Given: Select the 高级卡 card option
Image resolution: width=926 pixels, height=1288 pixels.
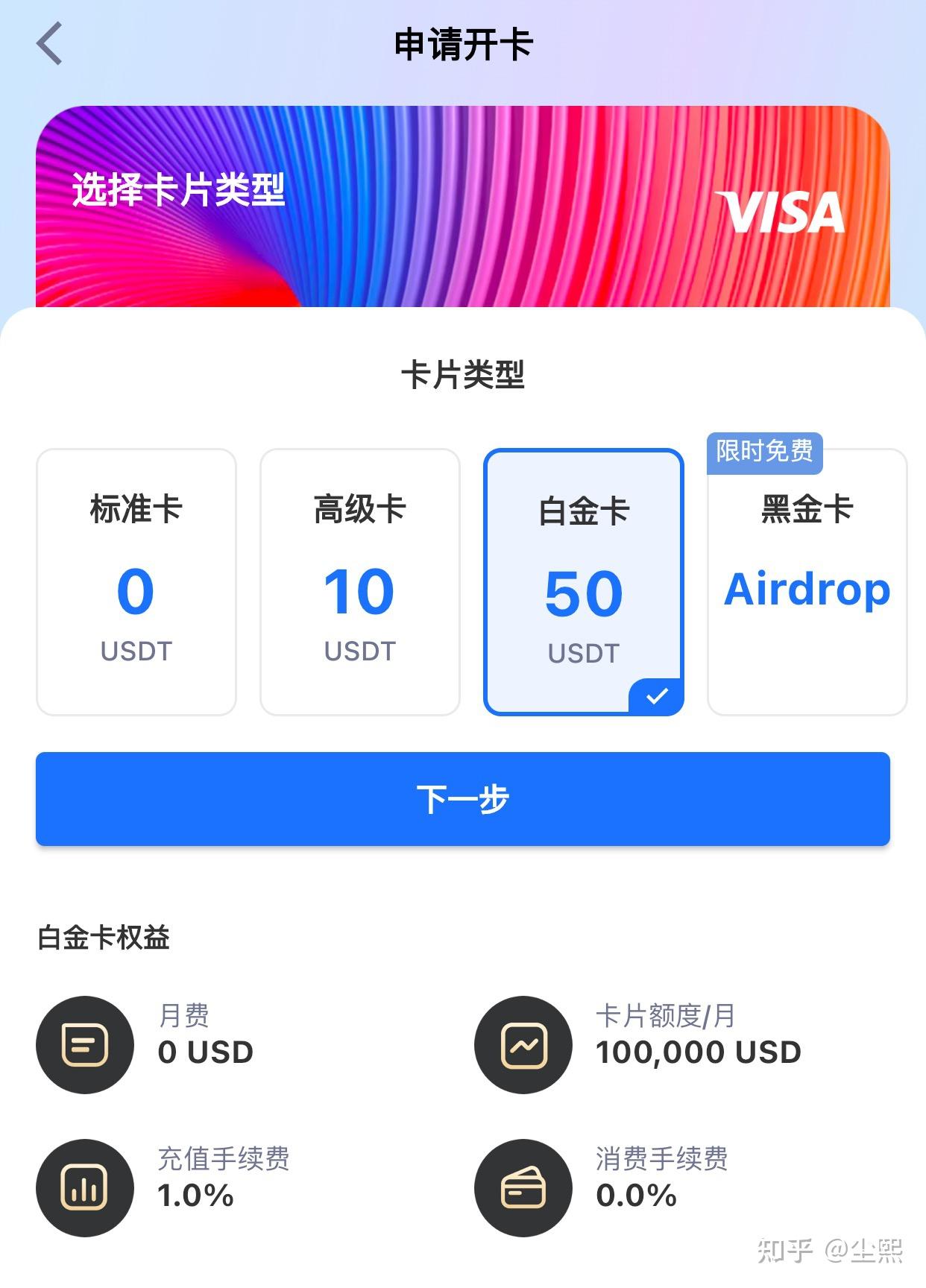Looking at the screenshot, I should click(x=360, y=580).
